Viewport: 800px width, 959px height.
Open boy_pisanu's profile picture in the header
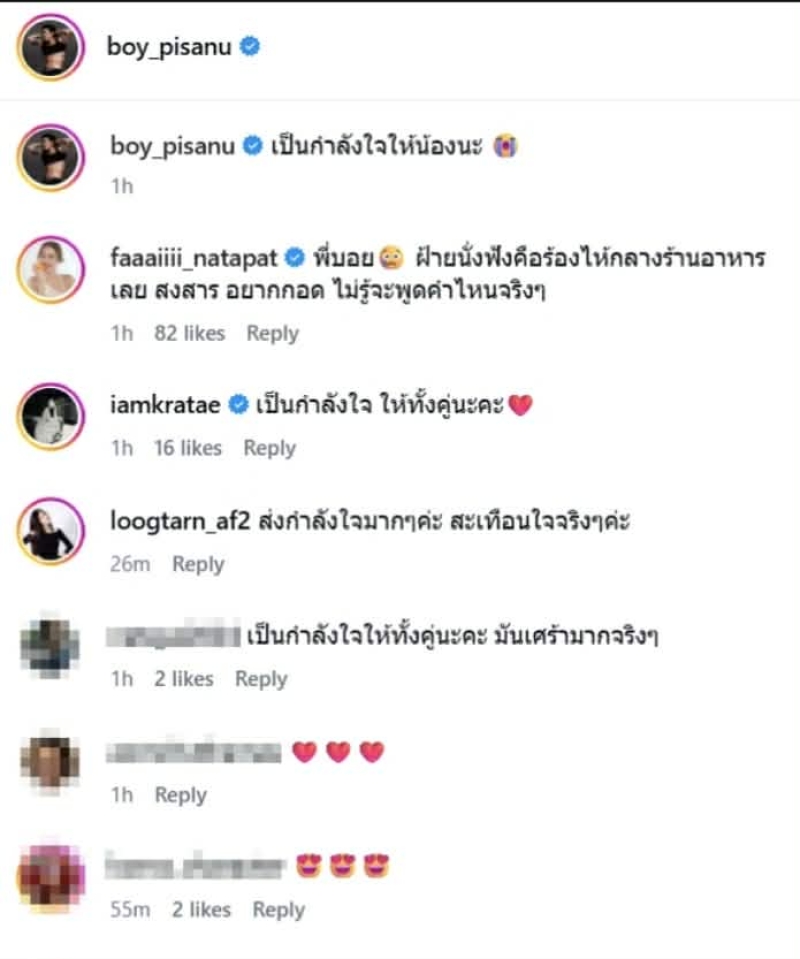[x=50, y=47]
